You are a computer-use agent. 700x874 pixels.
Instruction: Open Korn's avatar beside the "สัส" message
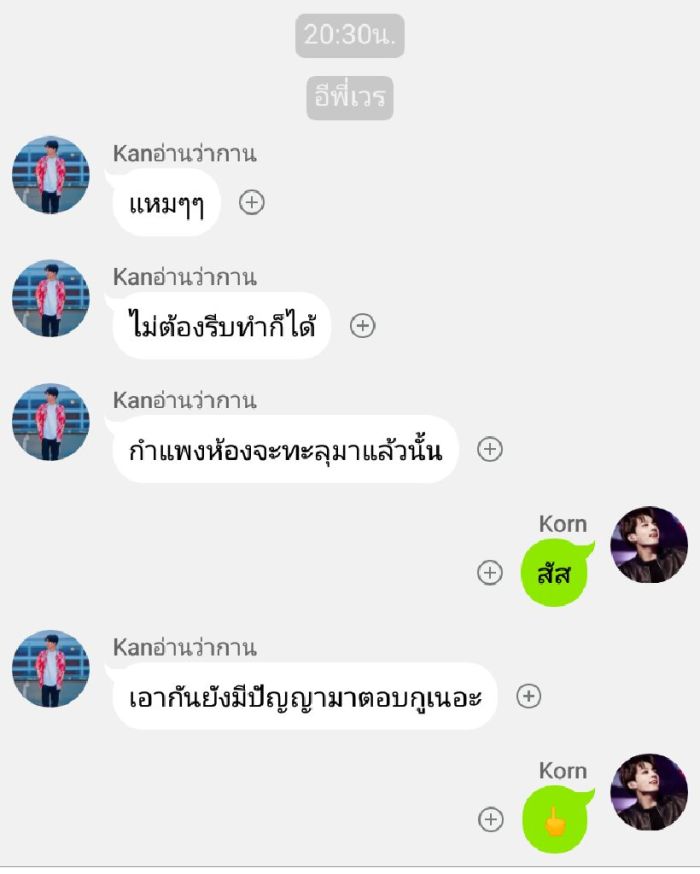pos(649,545)
